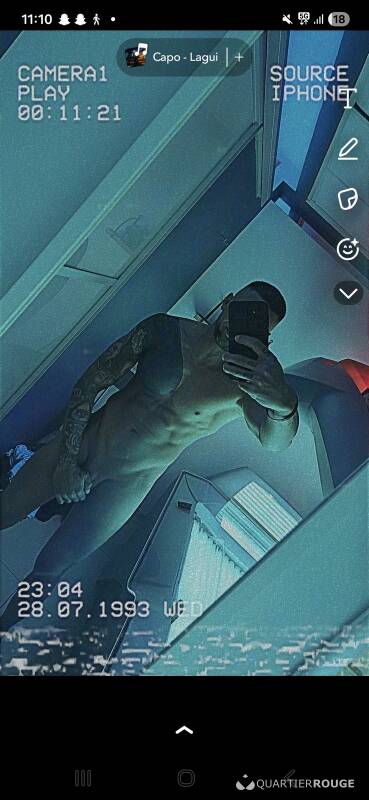Add text with the T tool
Image resolution: width=369 pixels, height=800 pixels.
349,98
